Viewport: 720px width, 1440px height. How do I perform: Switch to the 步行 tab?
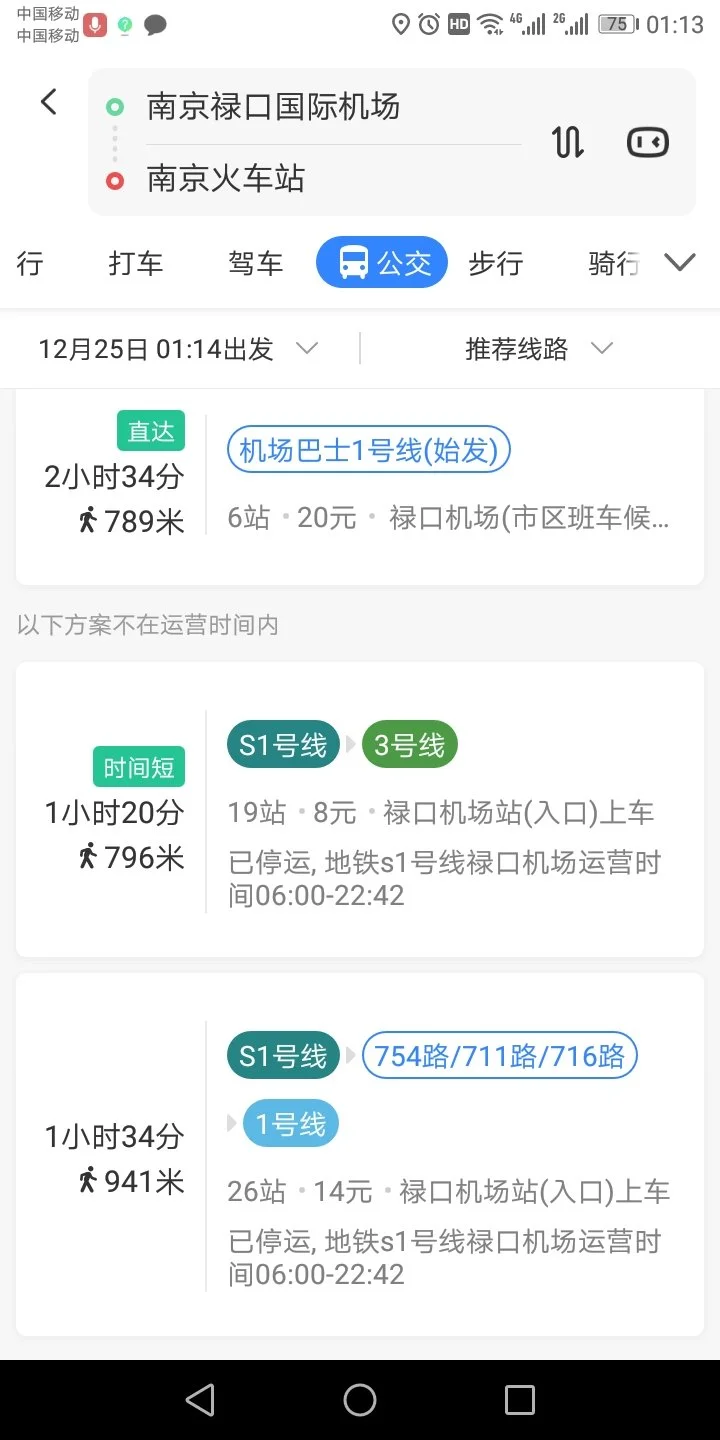[495, 262]
